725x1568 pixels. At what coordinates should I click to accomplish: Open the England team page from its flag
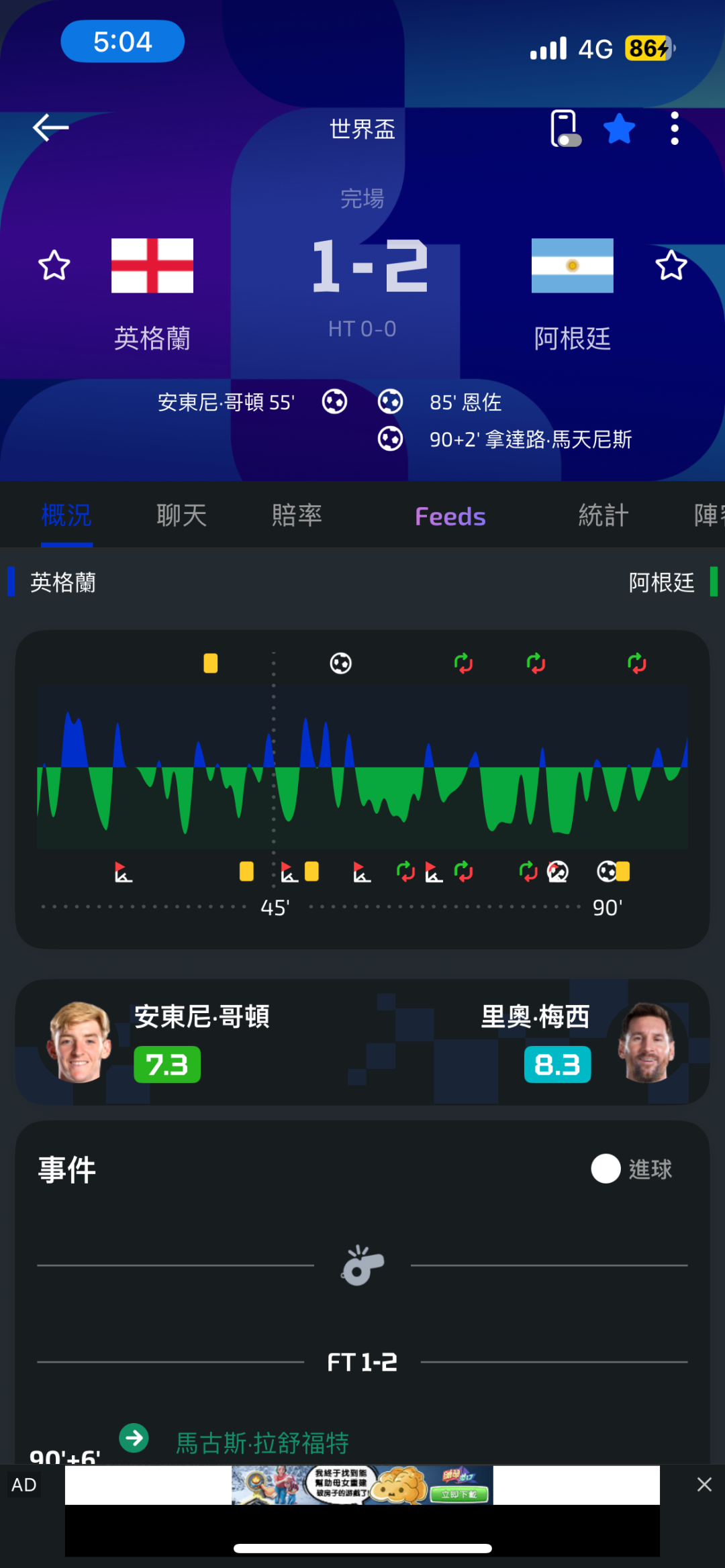[x=152, y=266]
